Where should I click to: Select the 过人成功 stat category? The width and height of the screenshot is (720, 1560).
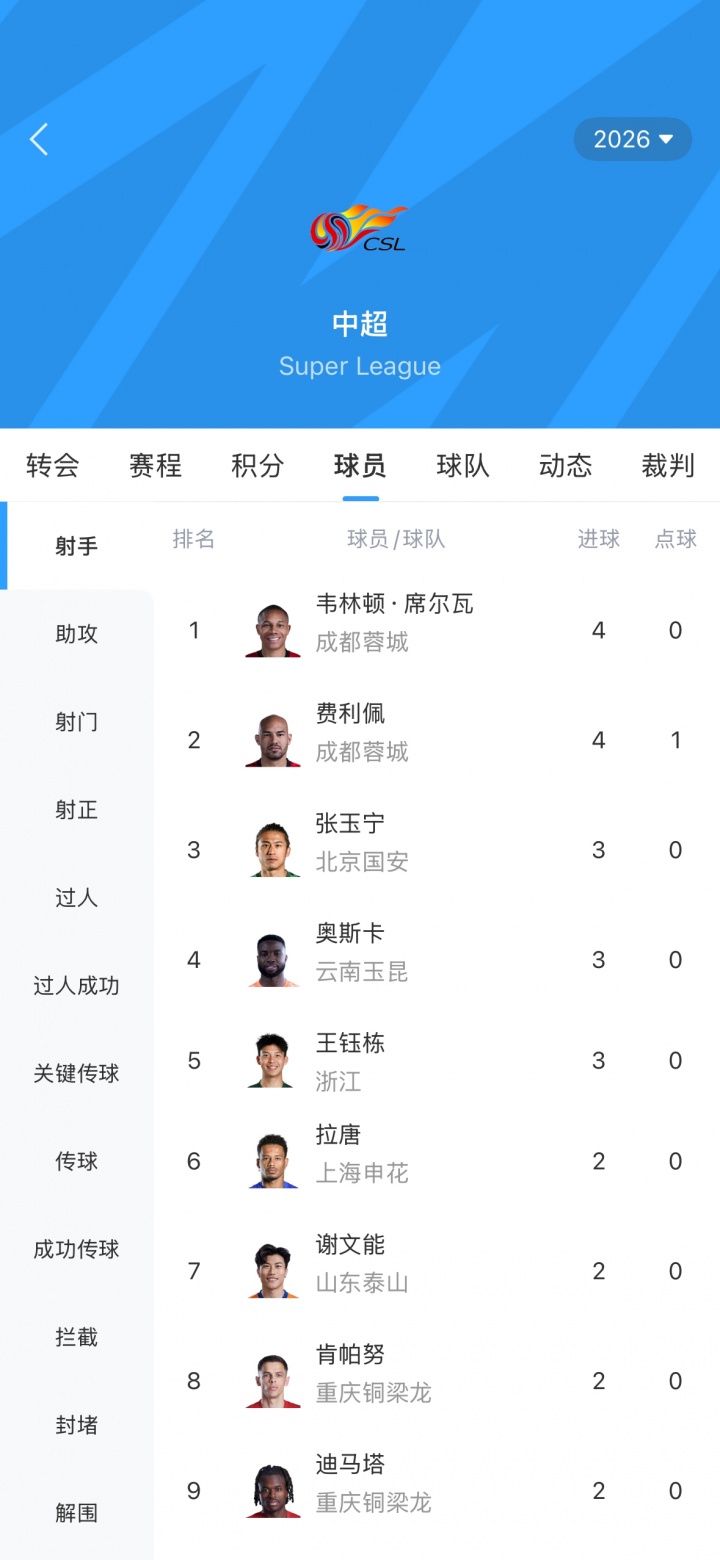[x=77, y=986]
